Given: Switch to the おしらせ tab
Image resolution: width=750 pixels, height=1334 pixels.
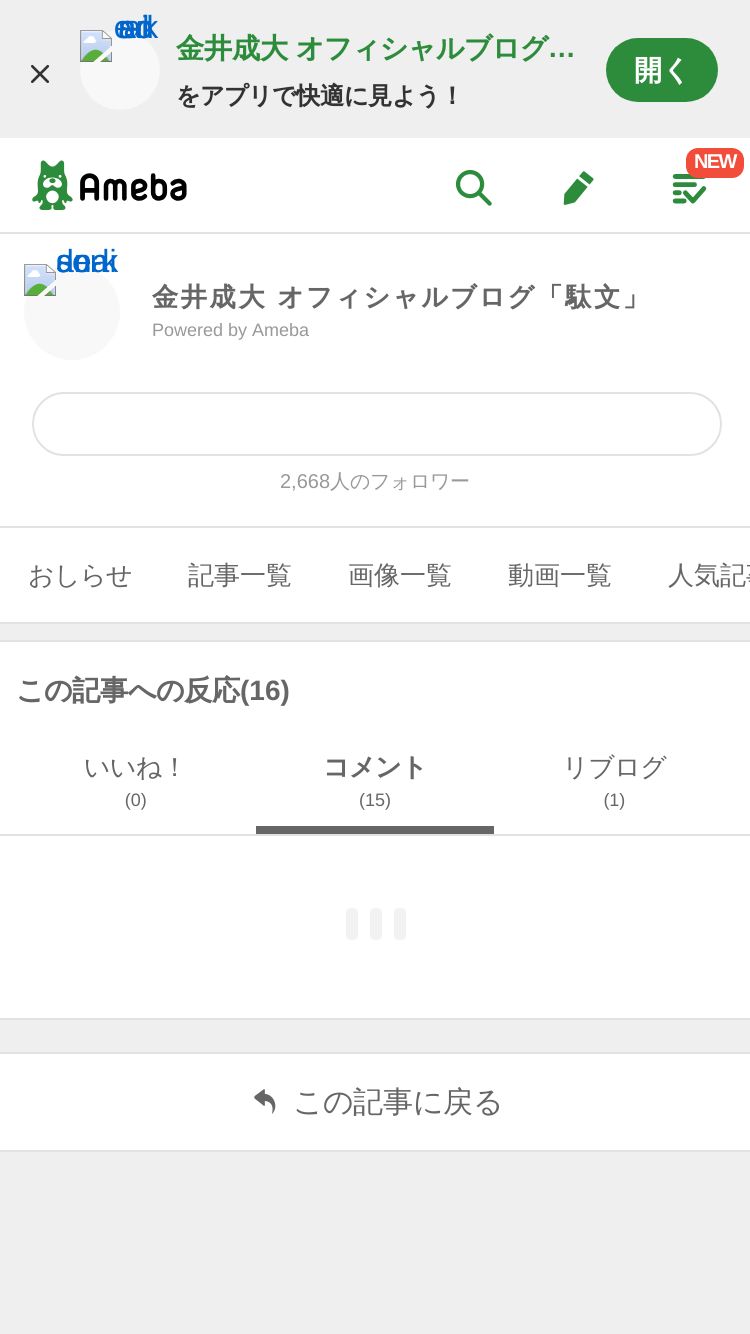Looking at the screenshot, I should click(x=80, y=575).
